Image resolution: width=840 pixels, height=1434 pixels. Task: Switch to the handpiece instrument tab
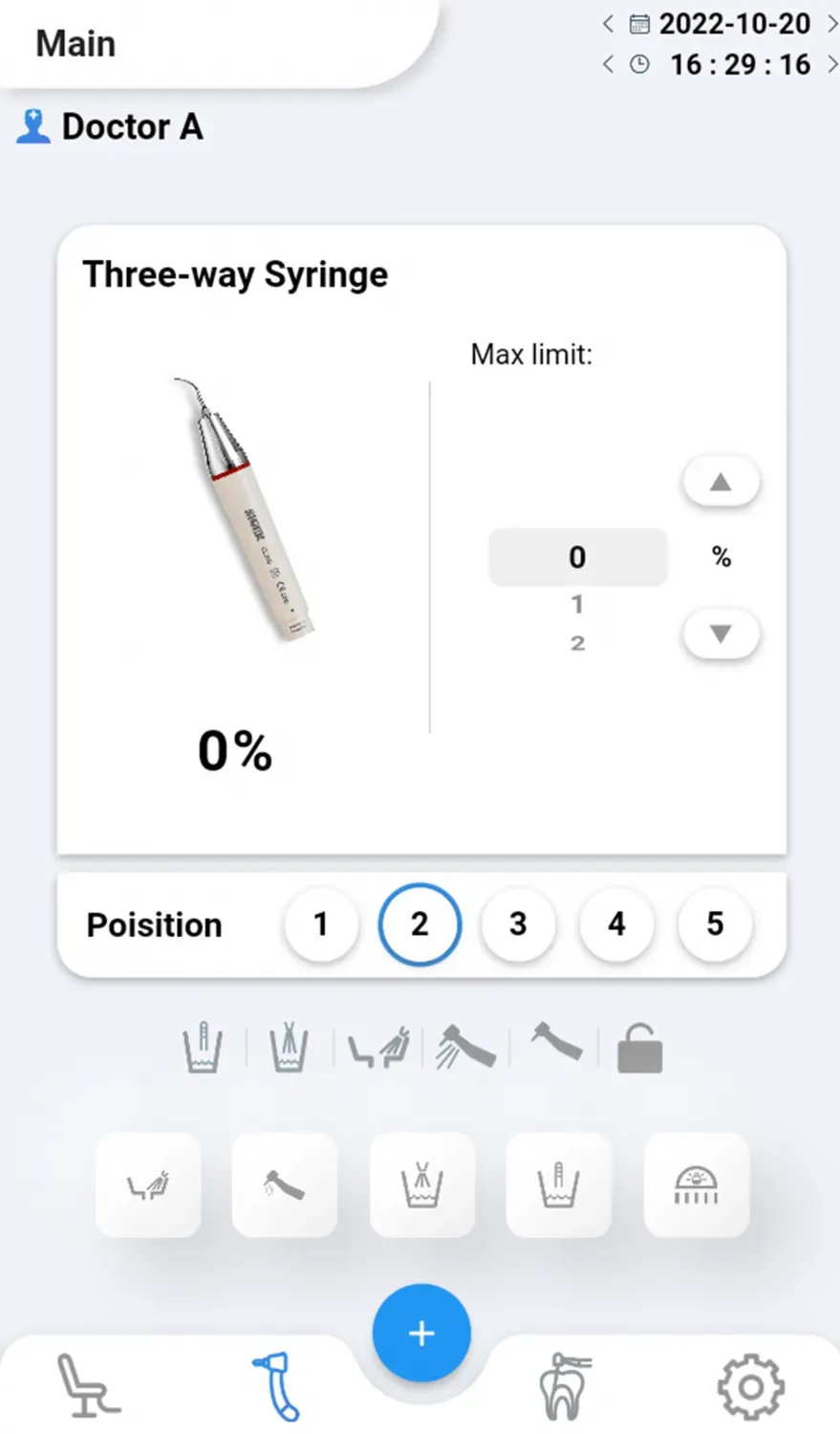pos(276,1386)
